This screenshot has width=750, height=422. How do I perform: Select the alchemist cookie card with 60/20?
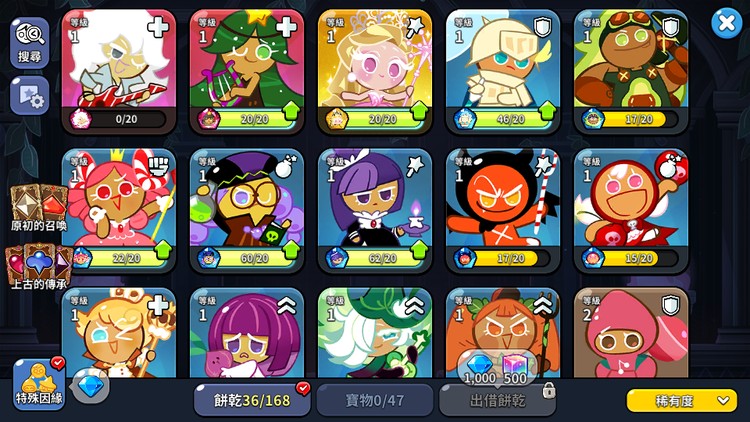point(247,210)
